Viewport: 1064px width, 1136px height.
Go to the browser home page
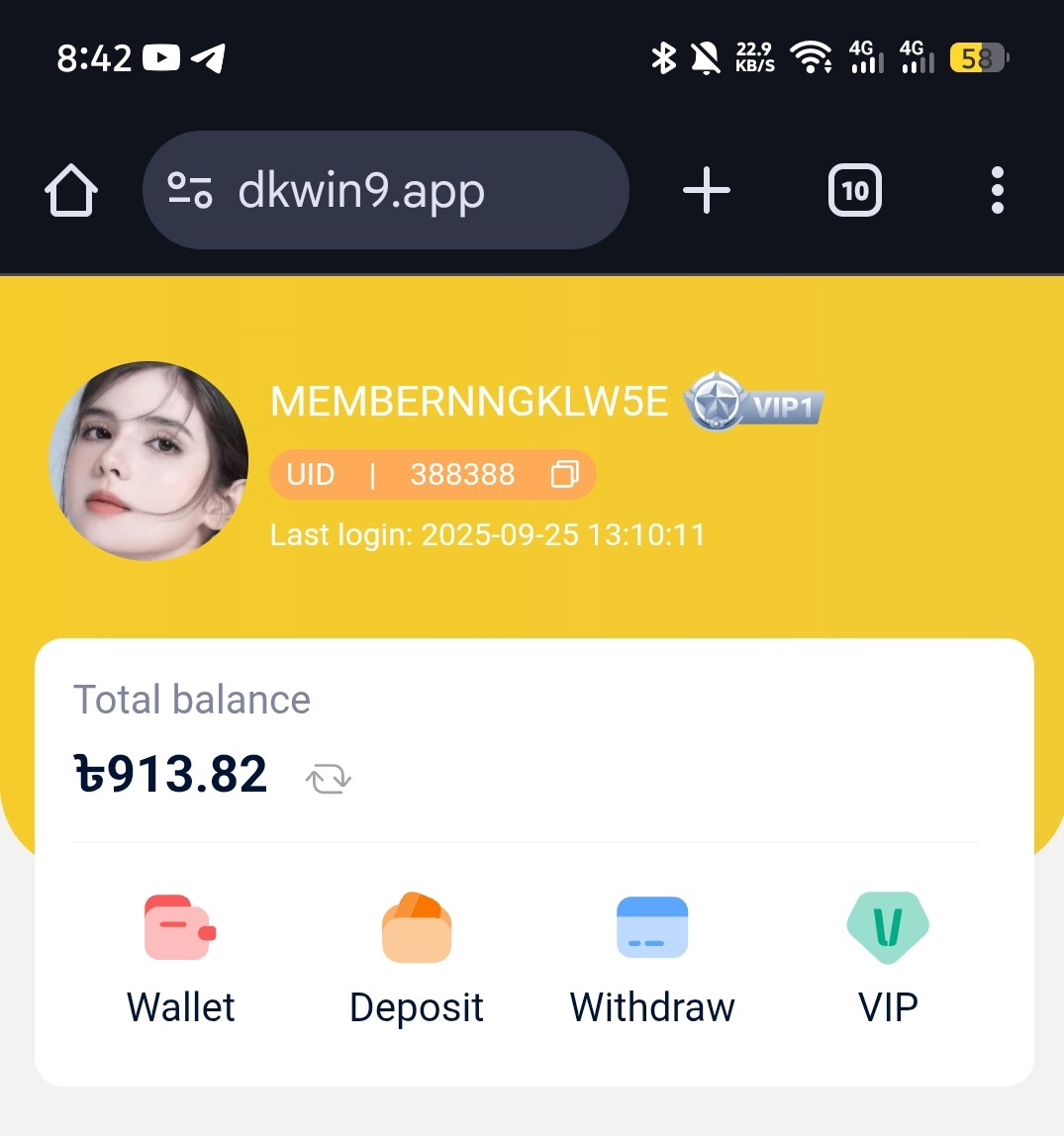(71, 190)
